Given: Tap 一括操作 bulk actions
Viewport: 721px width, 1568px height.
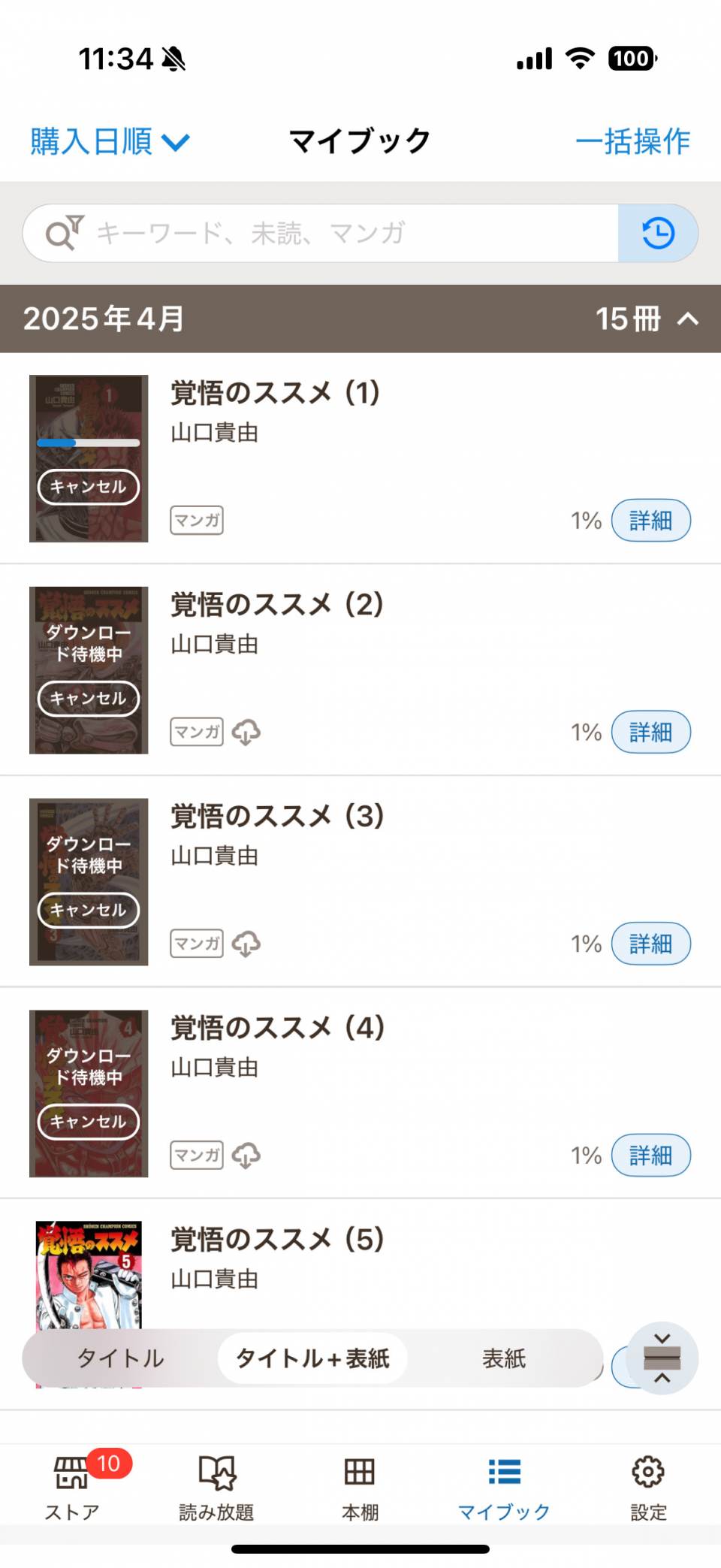Looking at the screenshot, I should (x=632, y=141).
